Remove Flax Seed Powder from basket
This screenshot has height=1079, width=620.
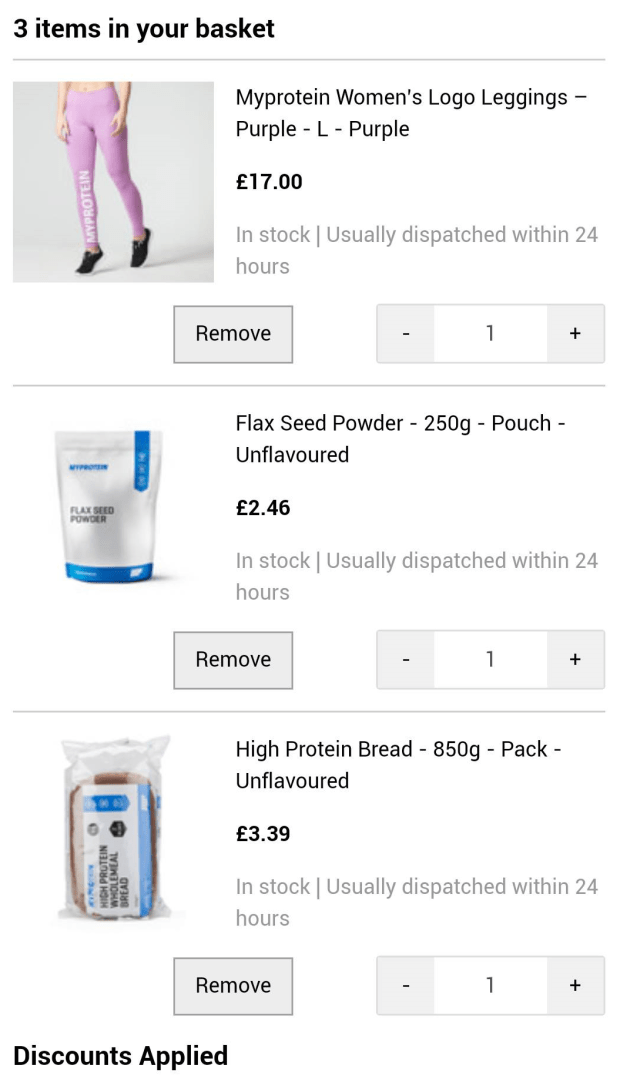(233, 660)
